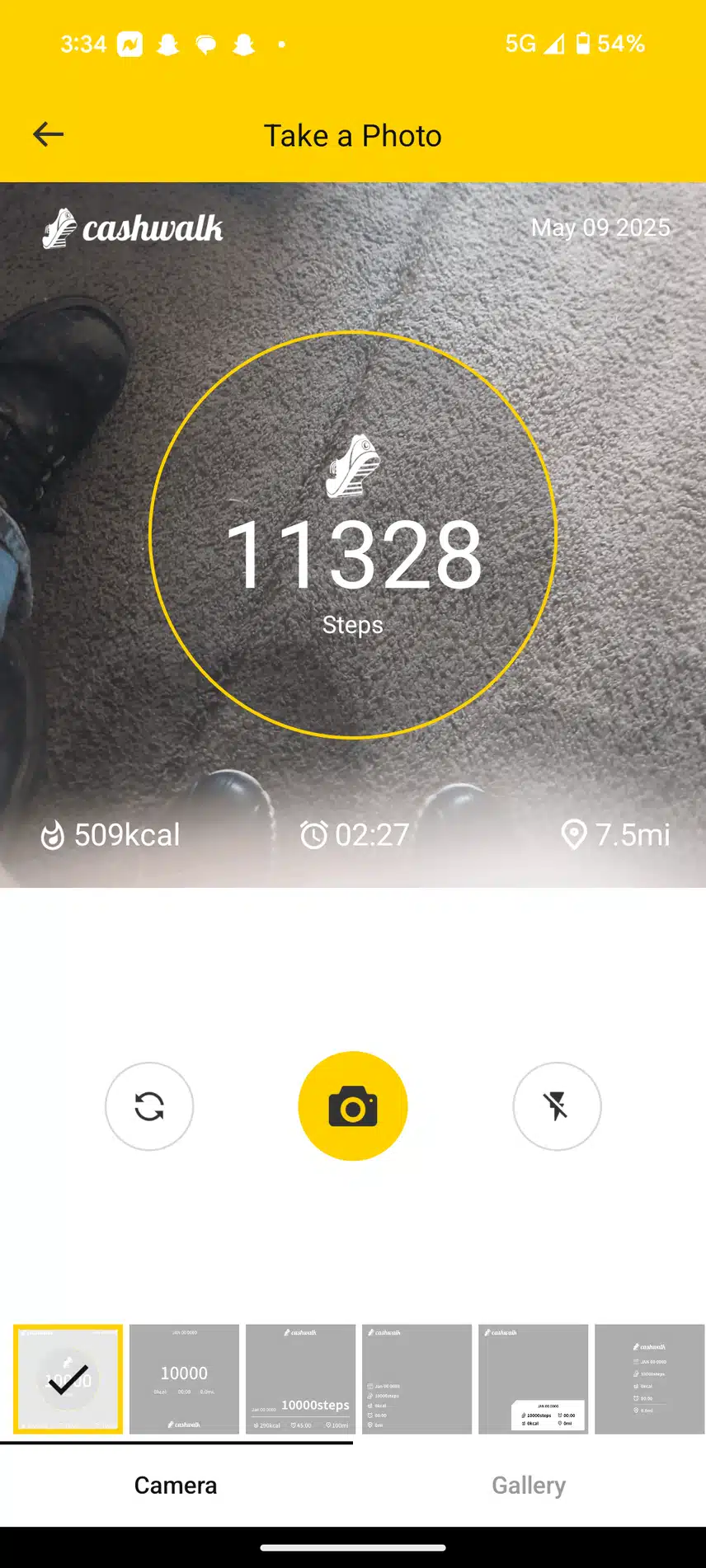Toggle the camera flash icon
Viewport: 706px width, 1568px height.
point(557,1106)
